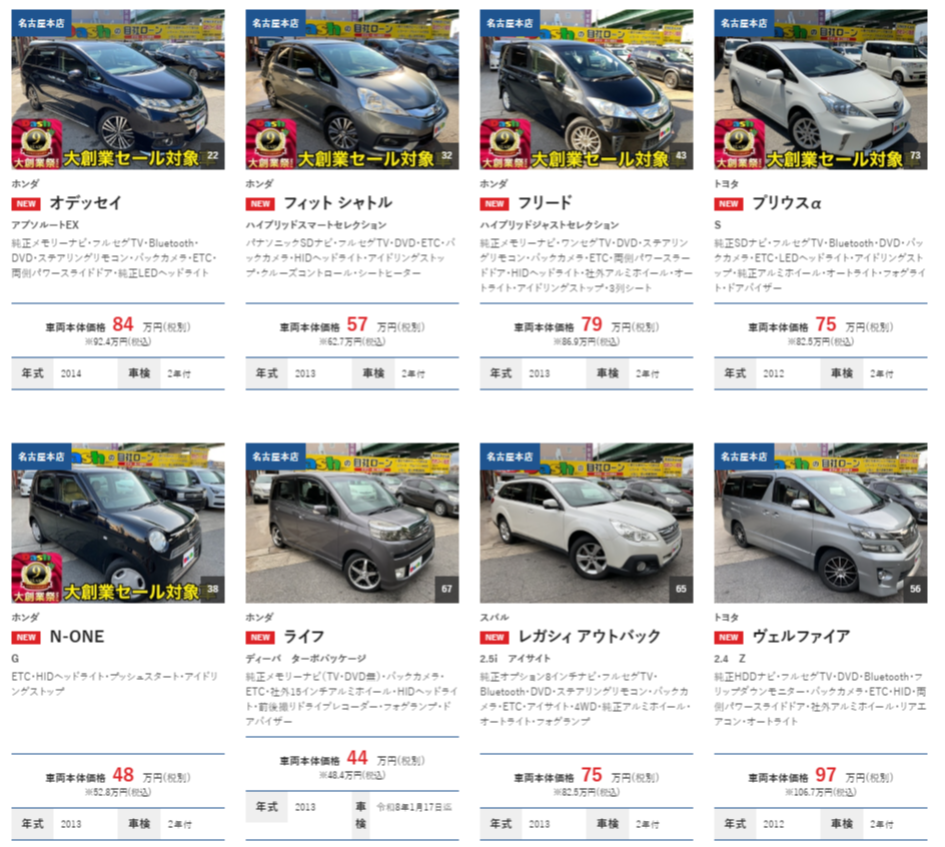View the Honda Fit Shuttle listing

pos(337,203)
